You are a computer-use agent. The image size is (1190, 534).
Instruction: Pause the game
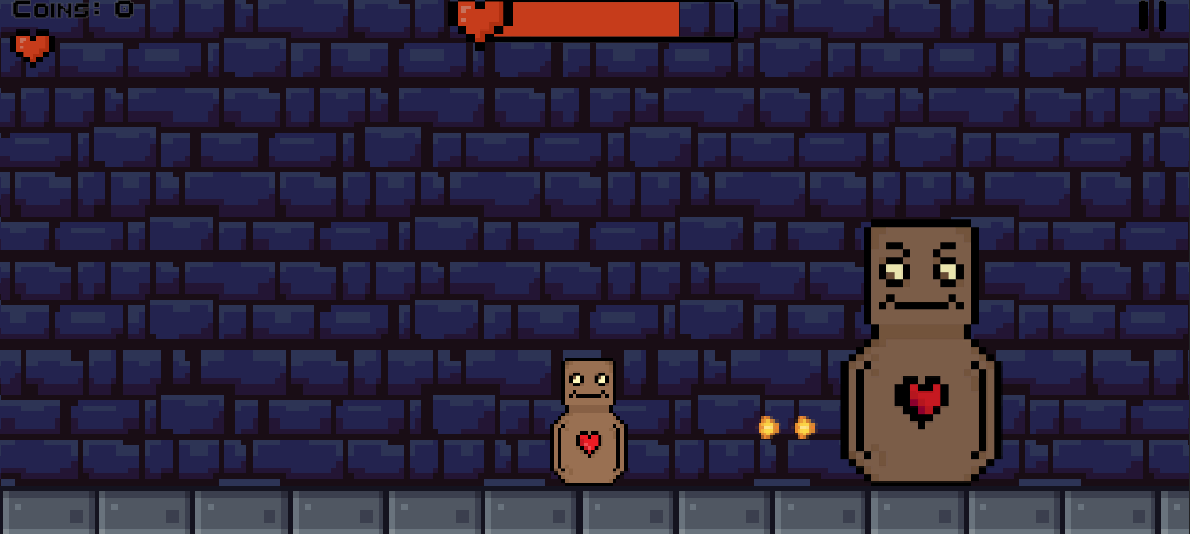(x=1152, y=14)
